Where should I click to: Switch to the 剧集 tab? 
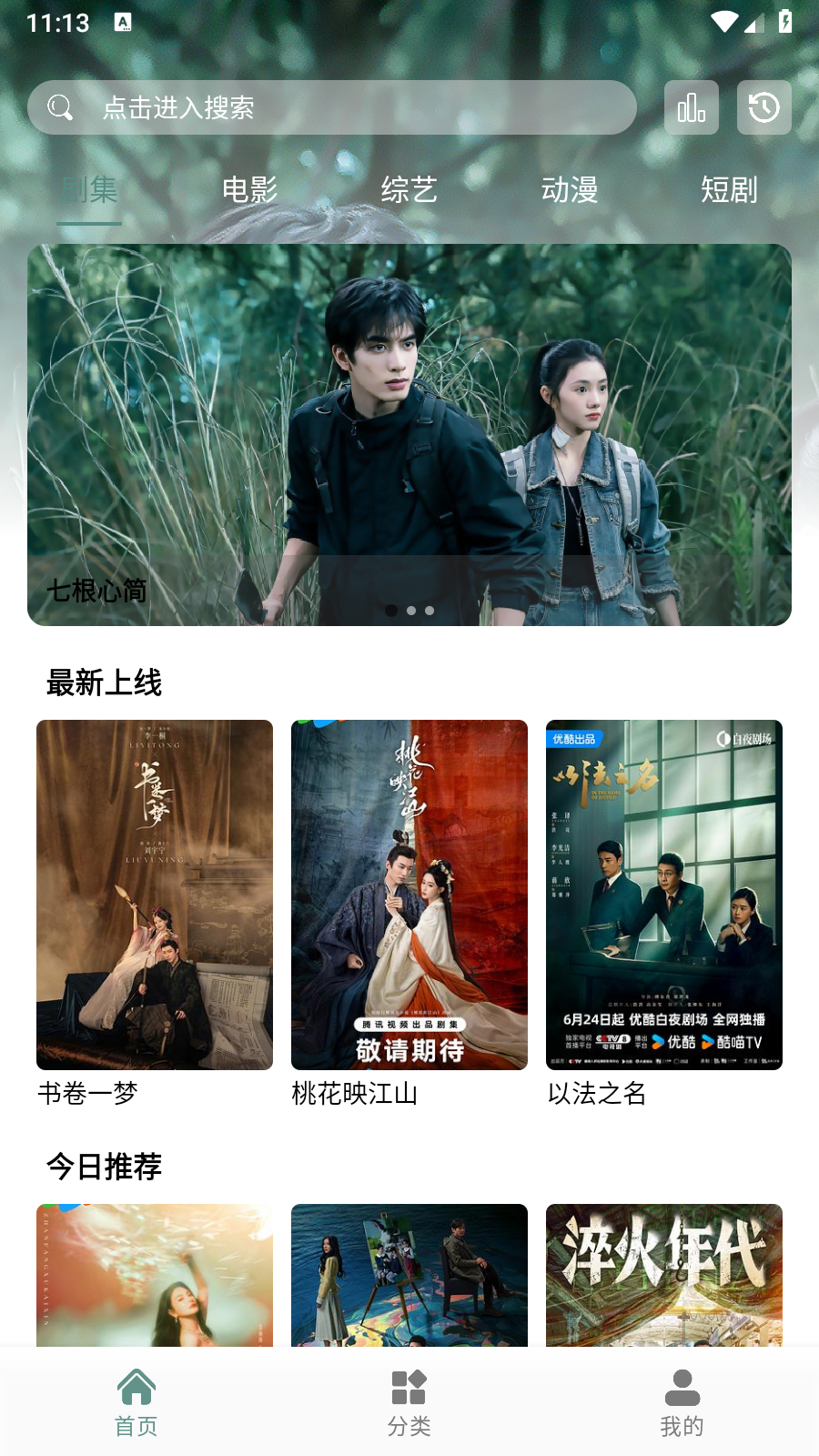pos(89,190)
